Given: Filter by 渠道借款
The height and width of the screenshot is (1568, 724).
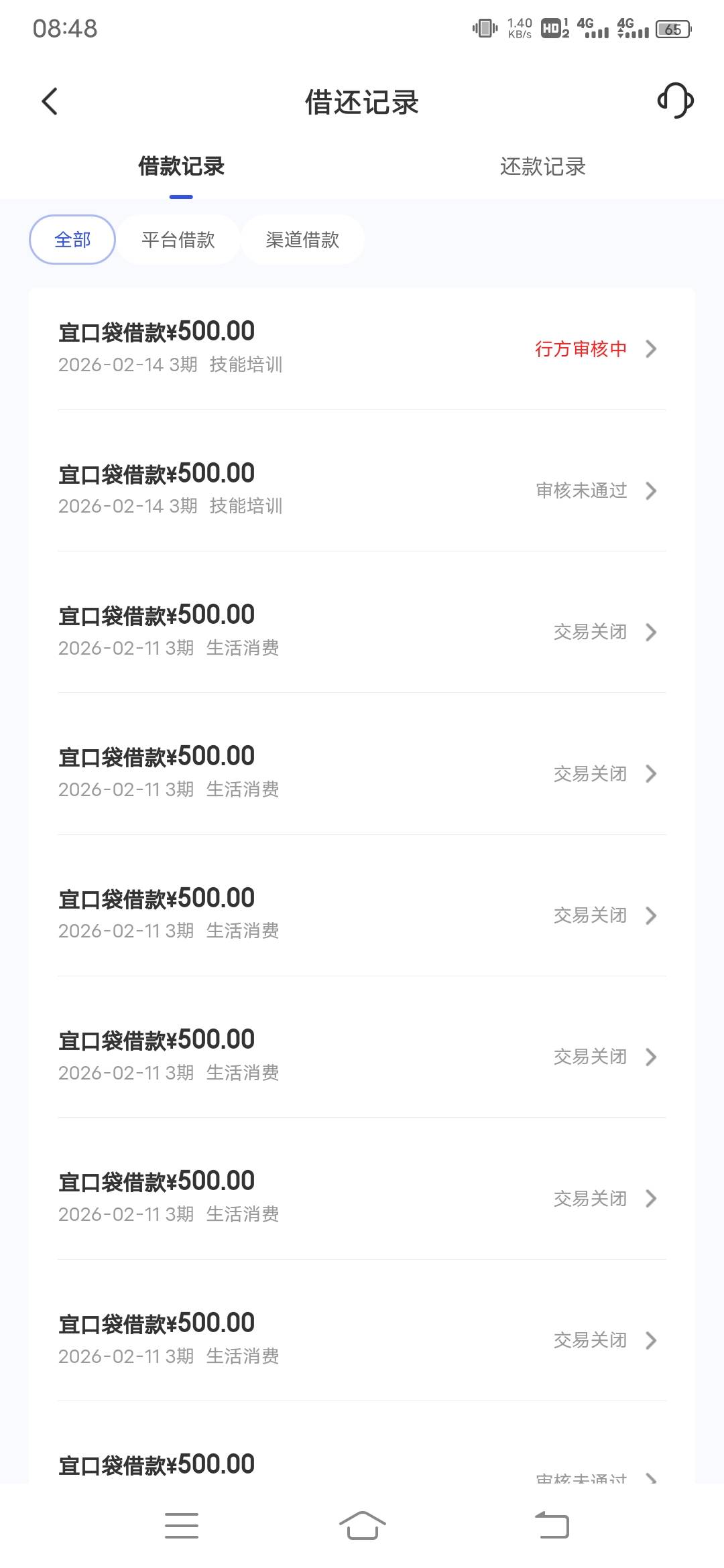Looking at the screenshot, I should pyautogui.click(x=302, y=240).
